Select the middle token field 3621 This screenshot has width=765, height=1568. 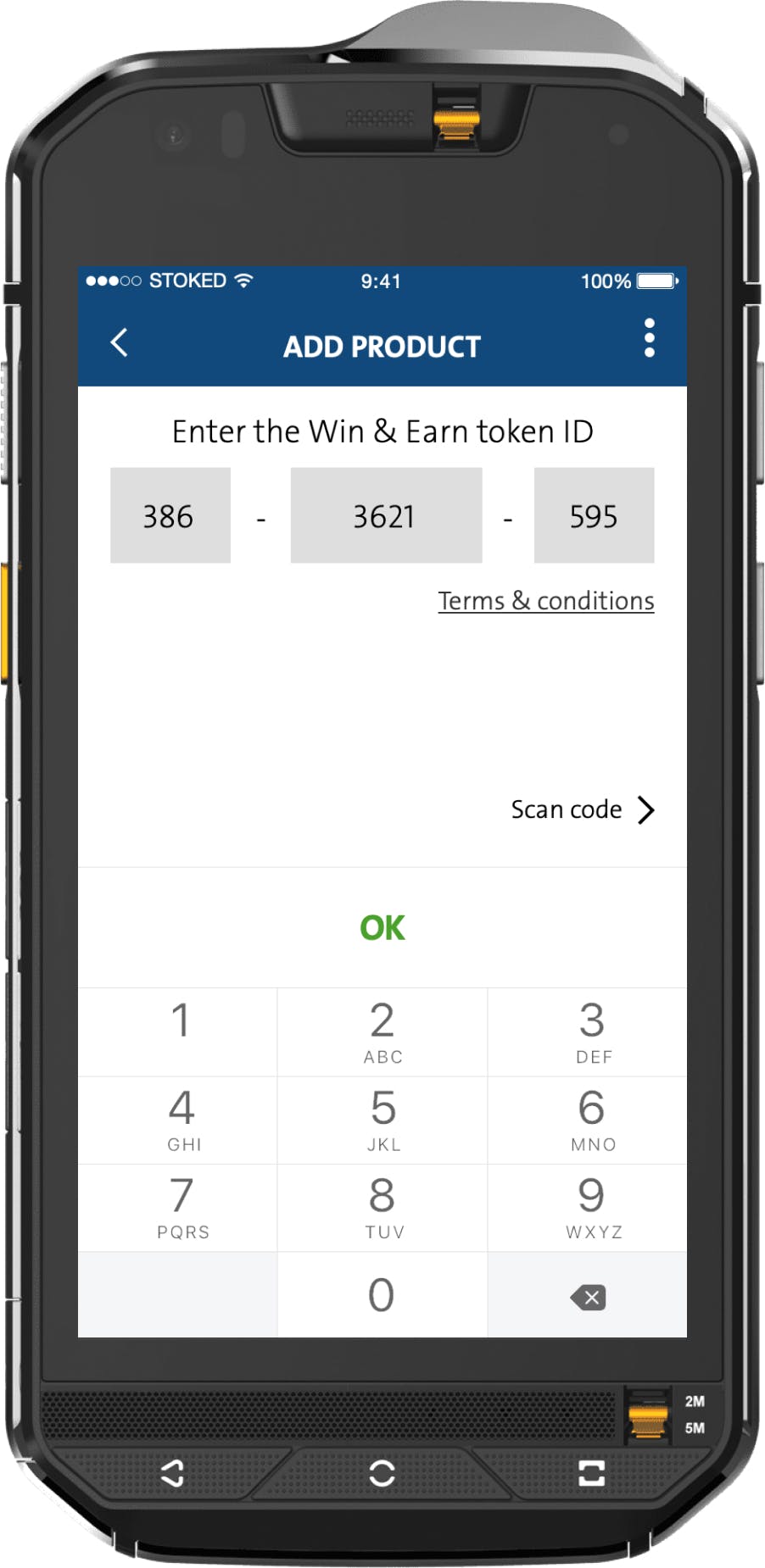click(386, 515)
